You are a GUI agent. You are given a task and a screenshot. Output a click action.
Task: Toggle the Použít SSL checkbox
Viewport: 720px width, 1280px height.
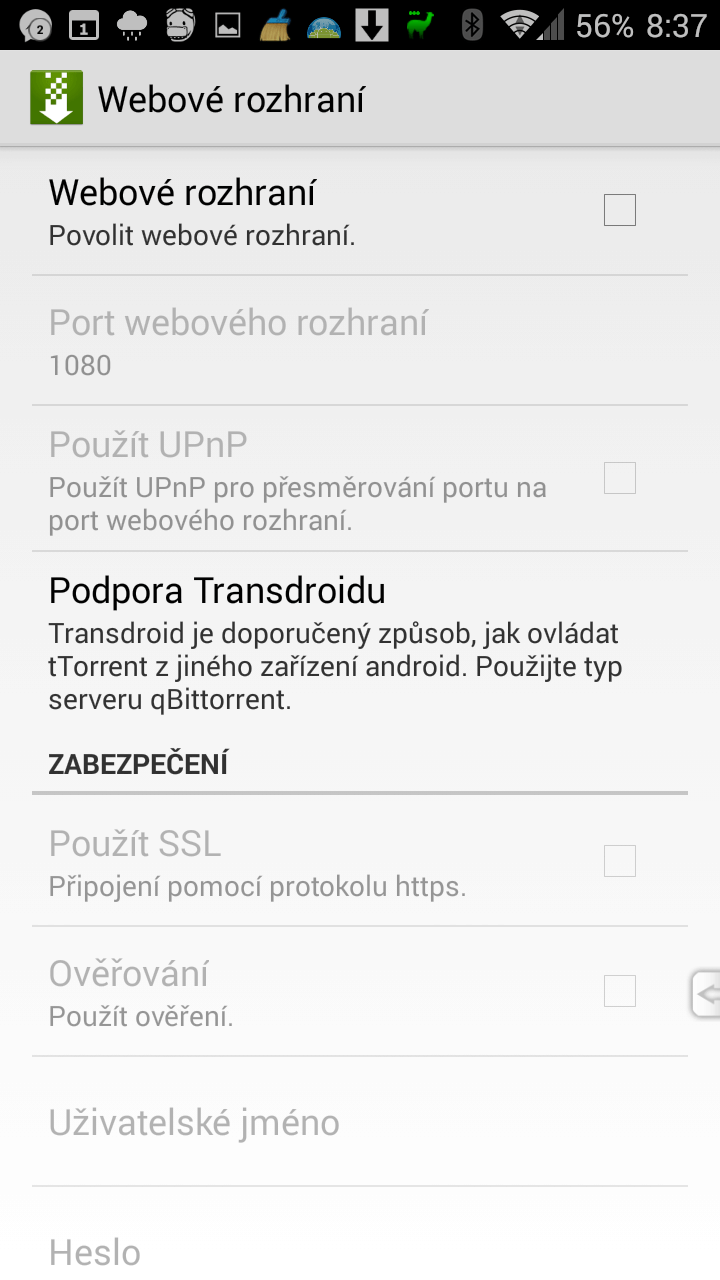pyautogui.click(x=620, y=861)
